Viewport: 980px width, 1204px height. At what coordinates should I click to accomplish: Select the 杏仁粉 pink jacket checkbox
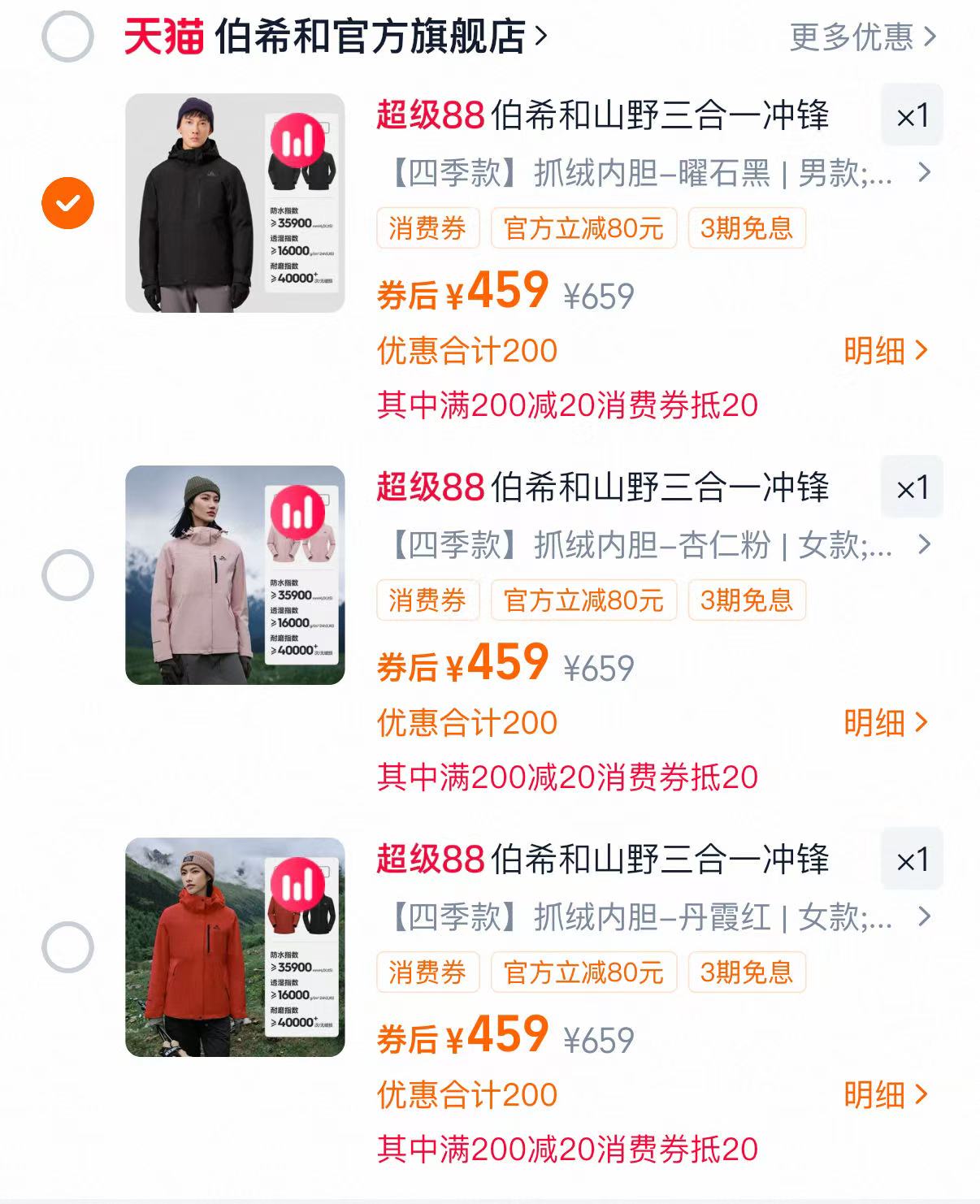67,576
